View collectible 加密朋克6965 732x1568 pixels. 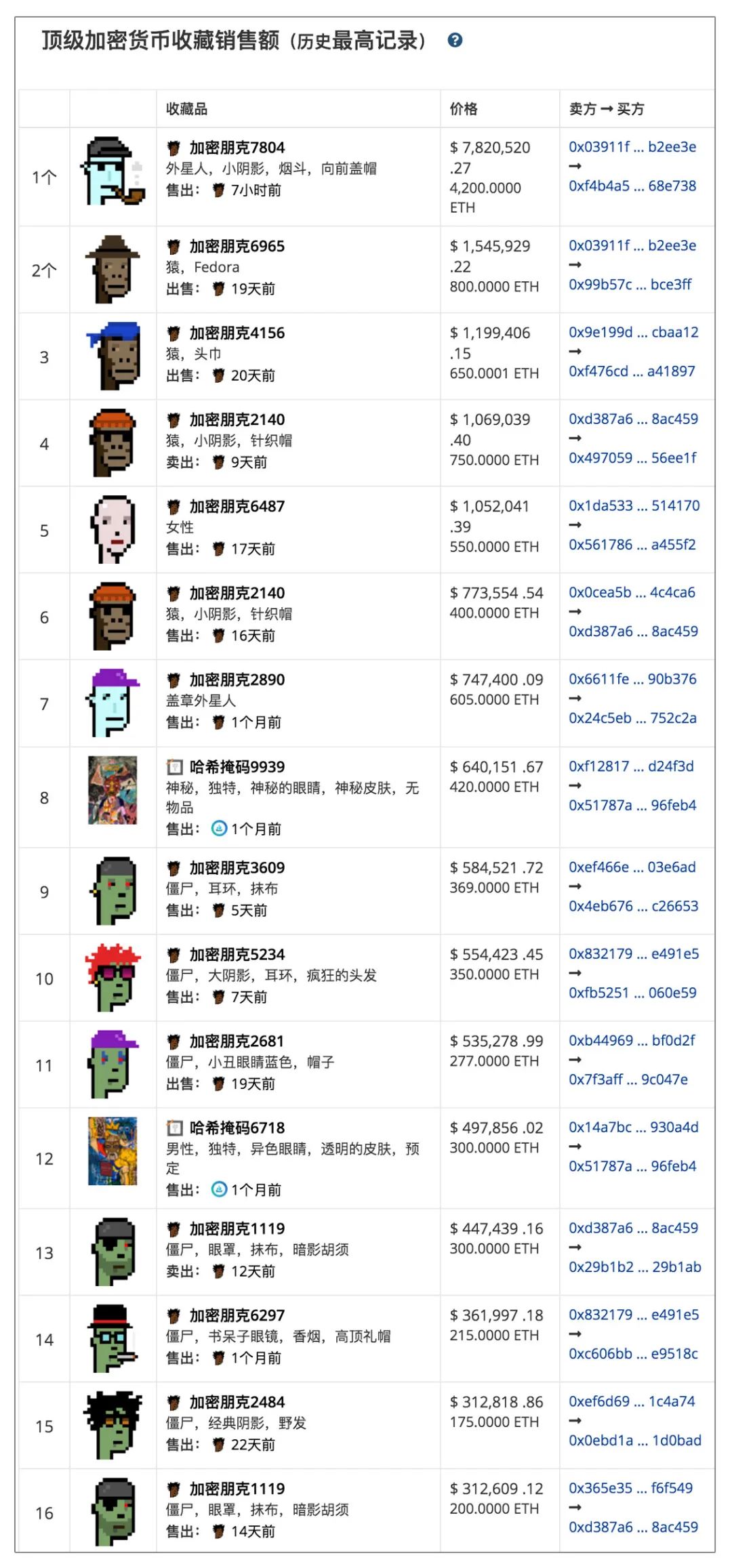coord(237,246)
